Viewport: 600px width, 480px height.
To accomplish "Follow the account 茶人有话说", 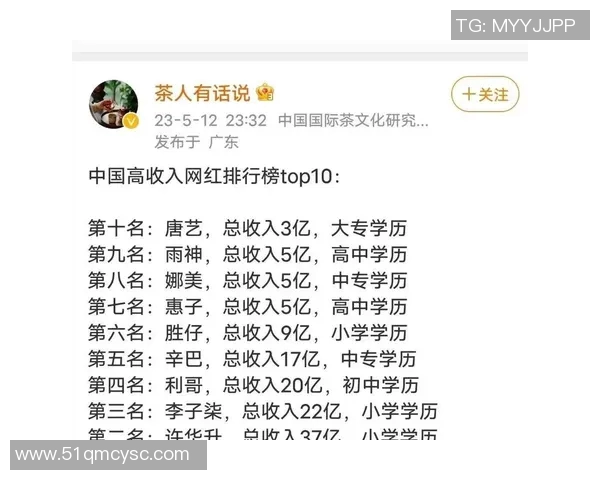I will (x=485, y=95).
